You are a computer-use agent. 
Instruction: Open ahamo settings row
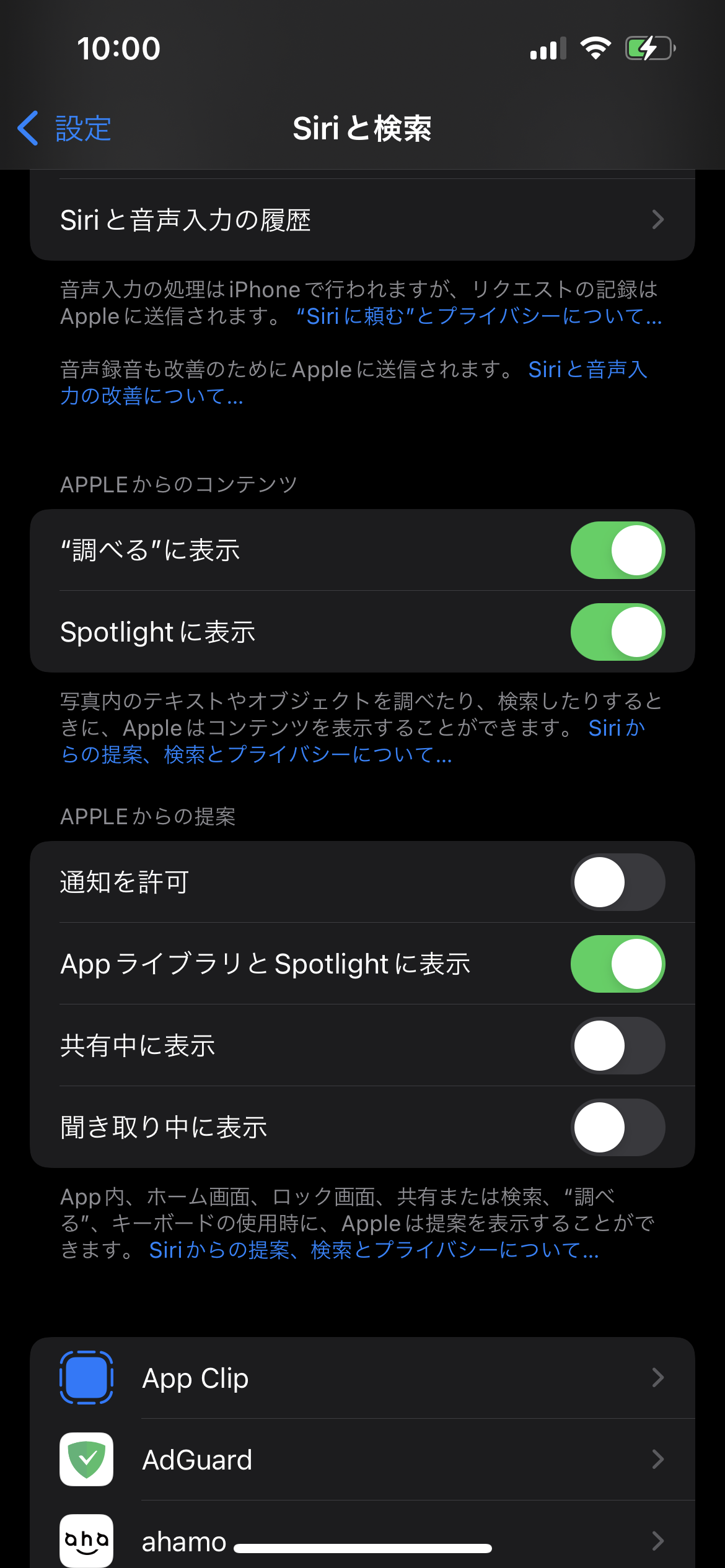[362, 1540]
